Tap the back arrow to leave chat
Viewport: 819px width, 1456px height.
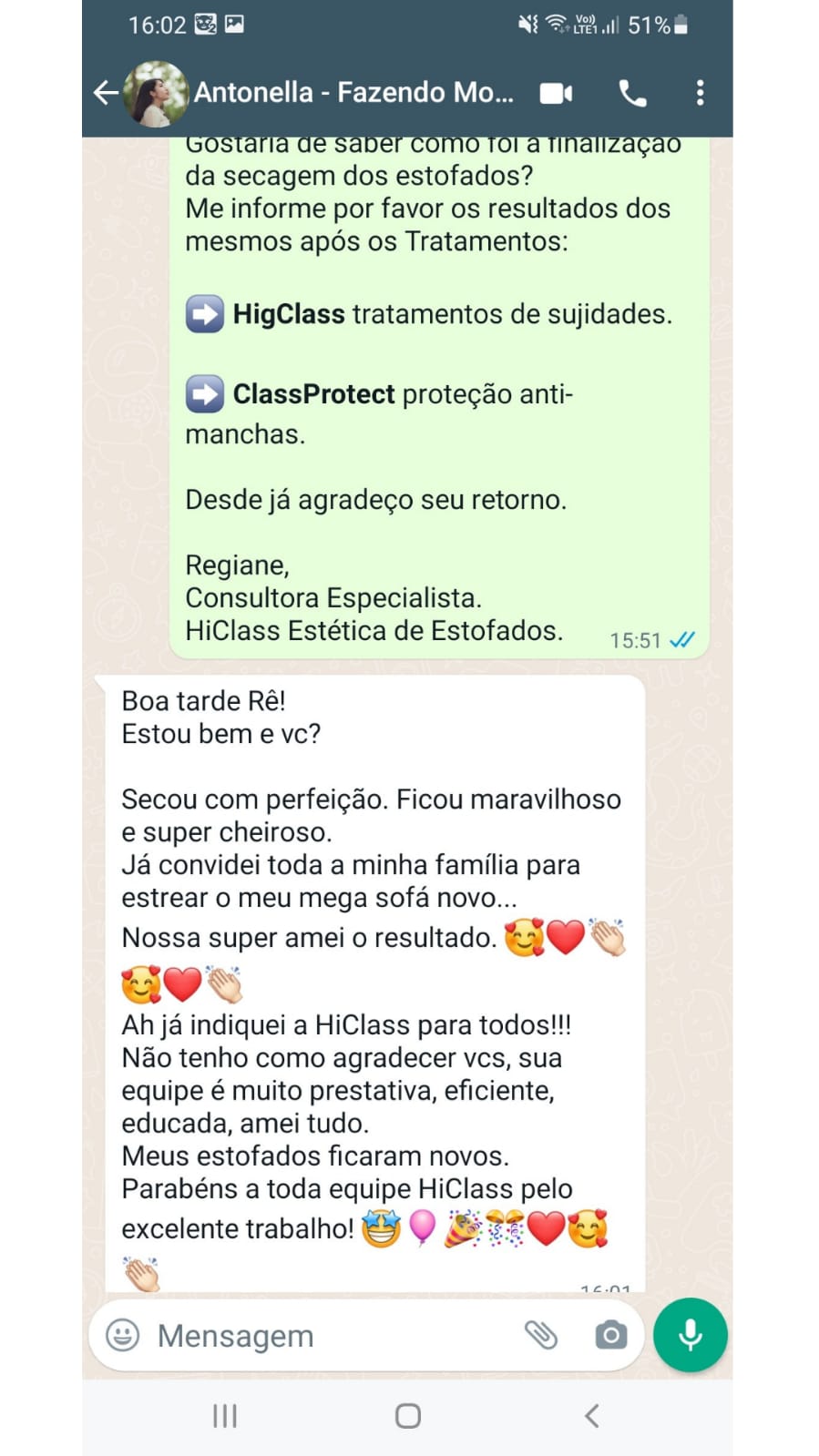click(107, 92)
